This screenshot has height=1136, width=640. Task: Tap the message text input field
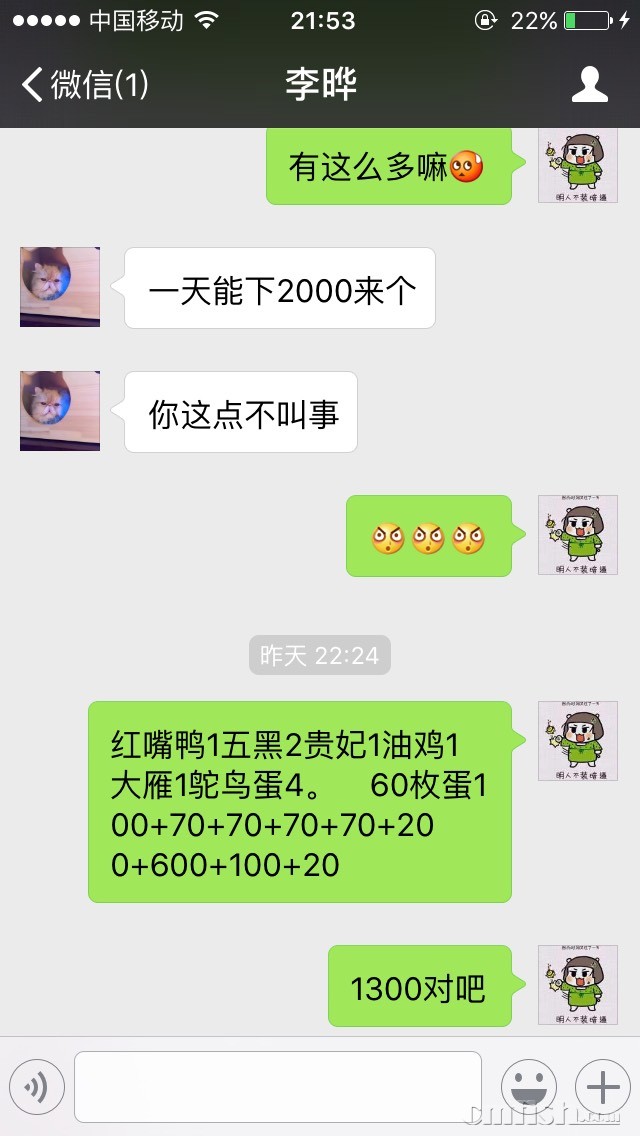277,1086
